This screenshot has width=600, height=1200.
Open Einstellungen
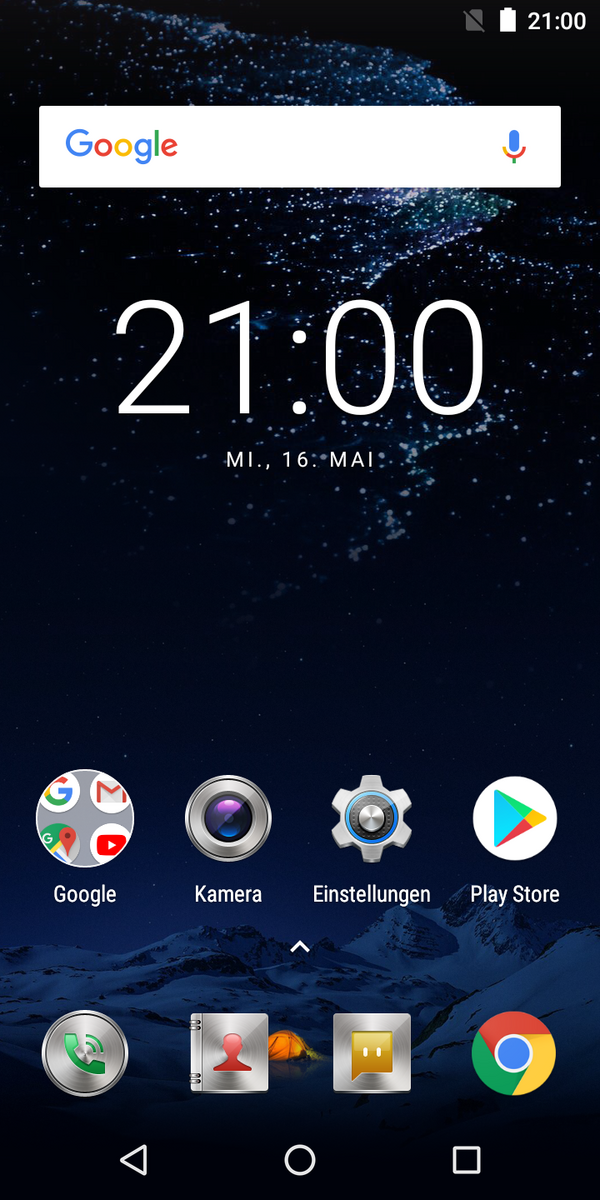pos(371,819)
